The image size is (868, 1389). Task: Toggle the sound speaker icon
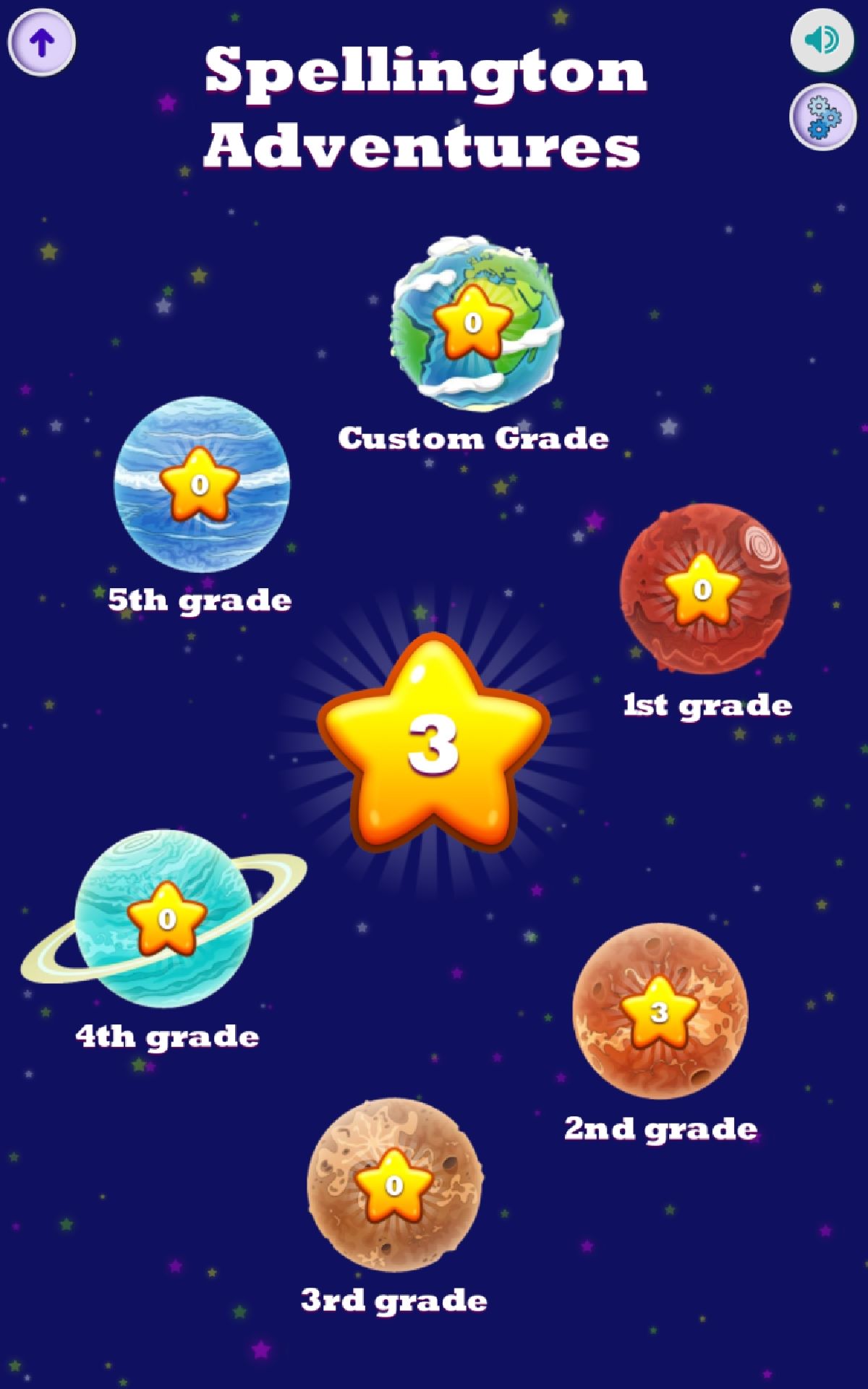(x=822, y=39)
